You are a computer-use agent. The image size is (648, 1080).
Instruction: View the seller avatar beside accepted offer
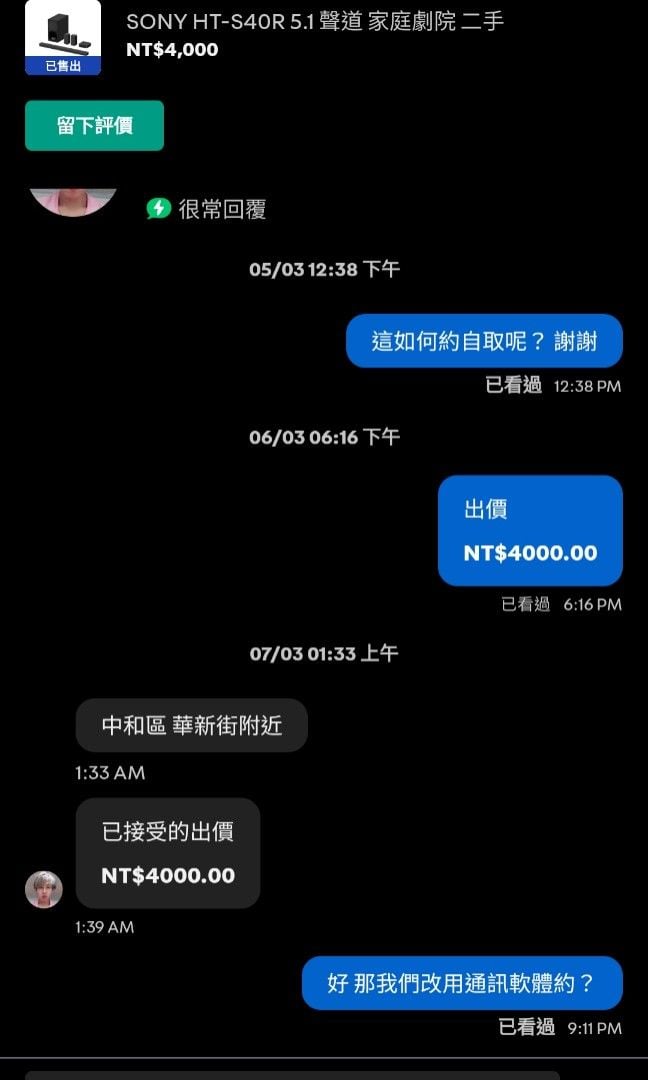coord(44,889)
